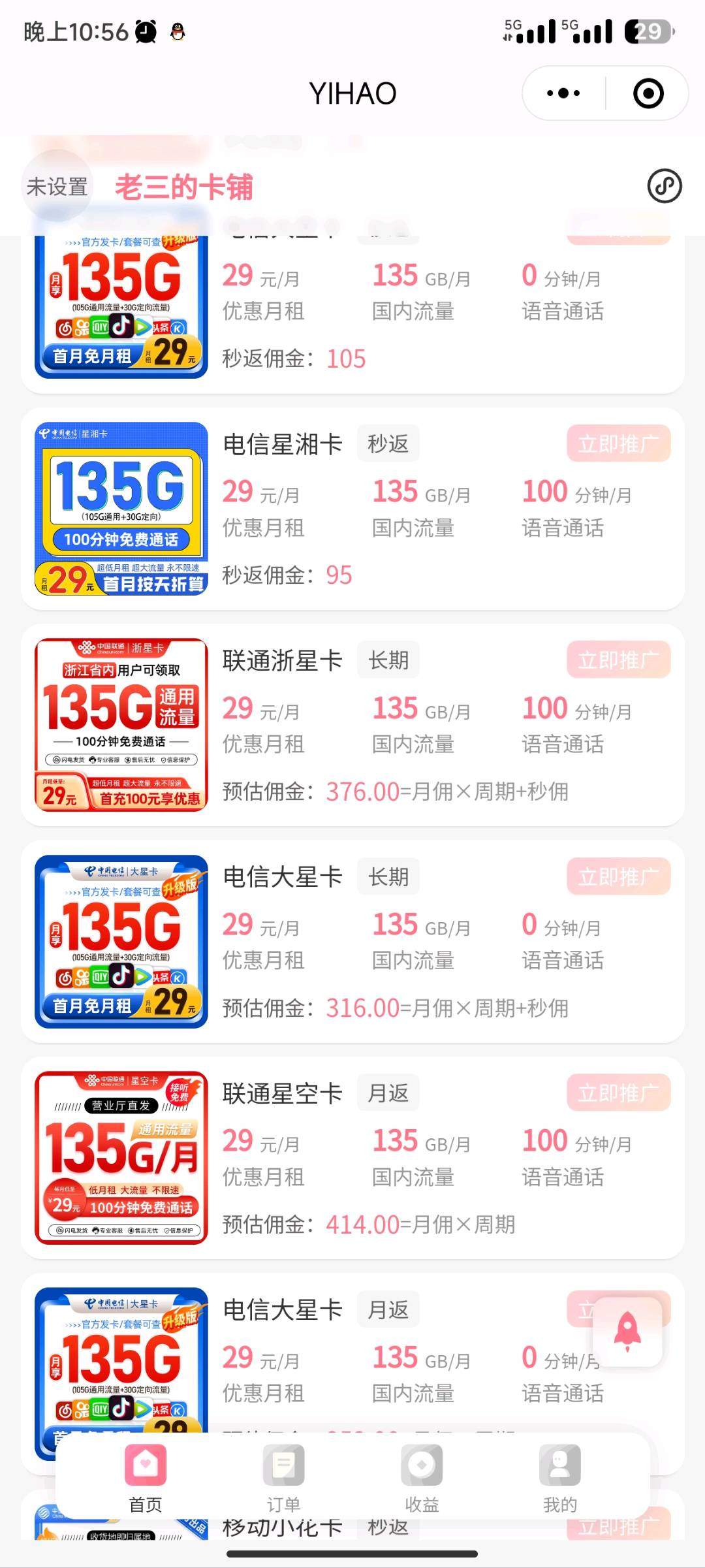
Task: Promote the 电信星湘卡 with 立即推广
Action: point(618,444)
